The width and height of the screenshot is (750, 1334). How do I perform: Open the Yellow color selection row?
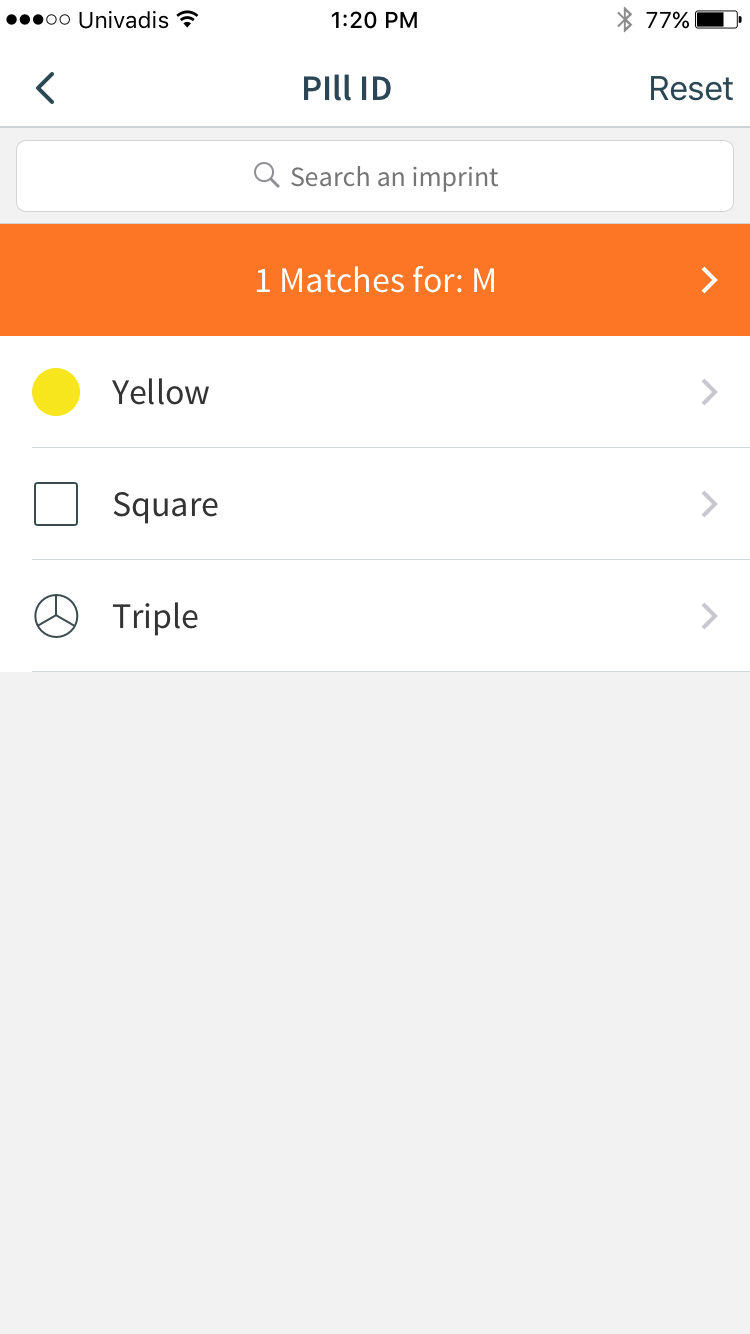[375, 392]
